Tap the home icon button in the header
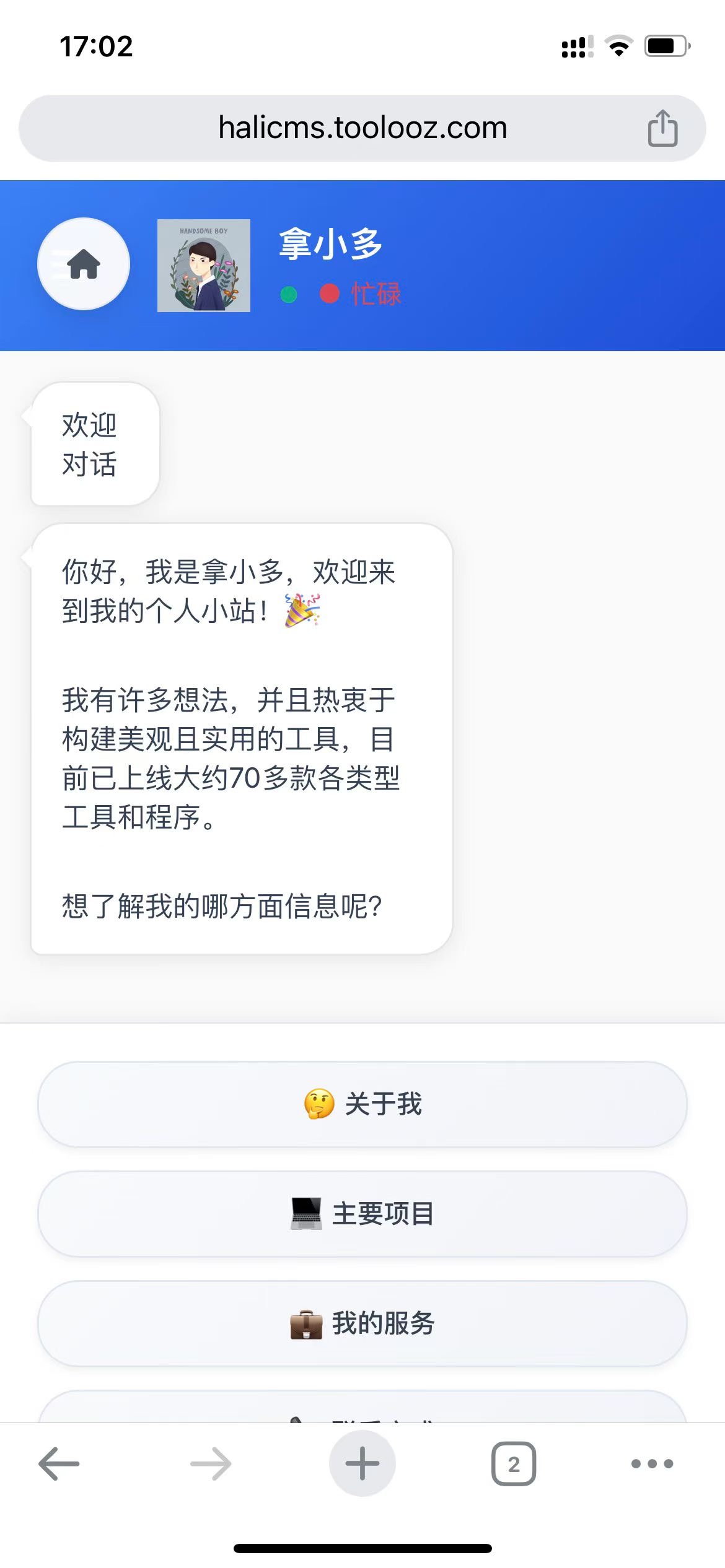The image size is (725, 1568). (84, 264)
